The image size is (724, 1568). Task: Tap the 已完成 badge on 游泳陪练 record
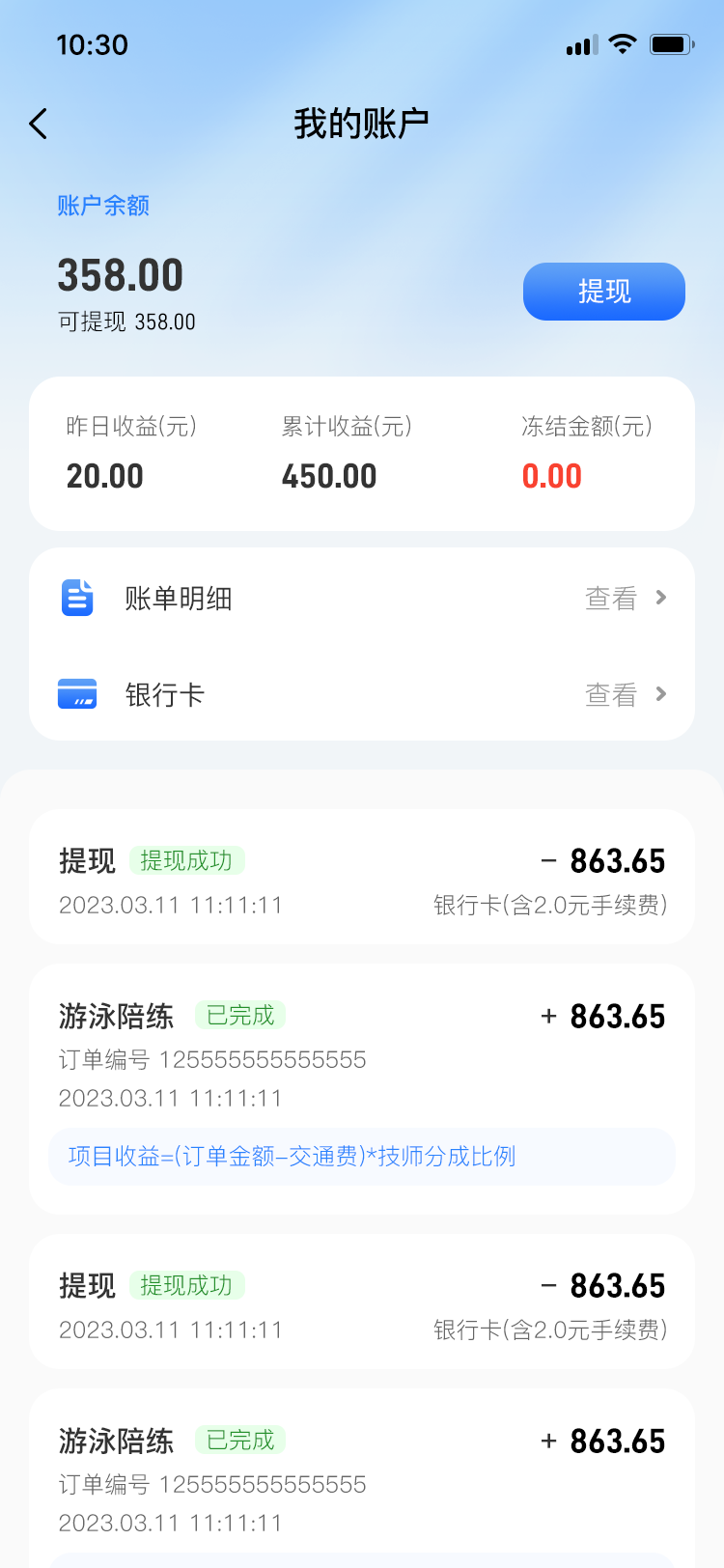[239, 1015]
